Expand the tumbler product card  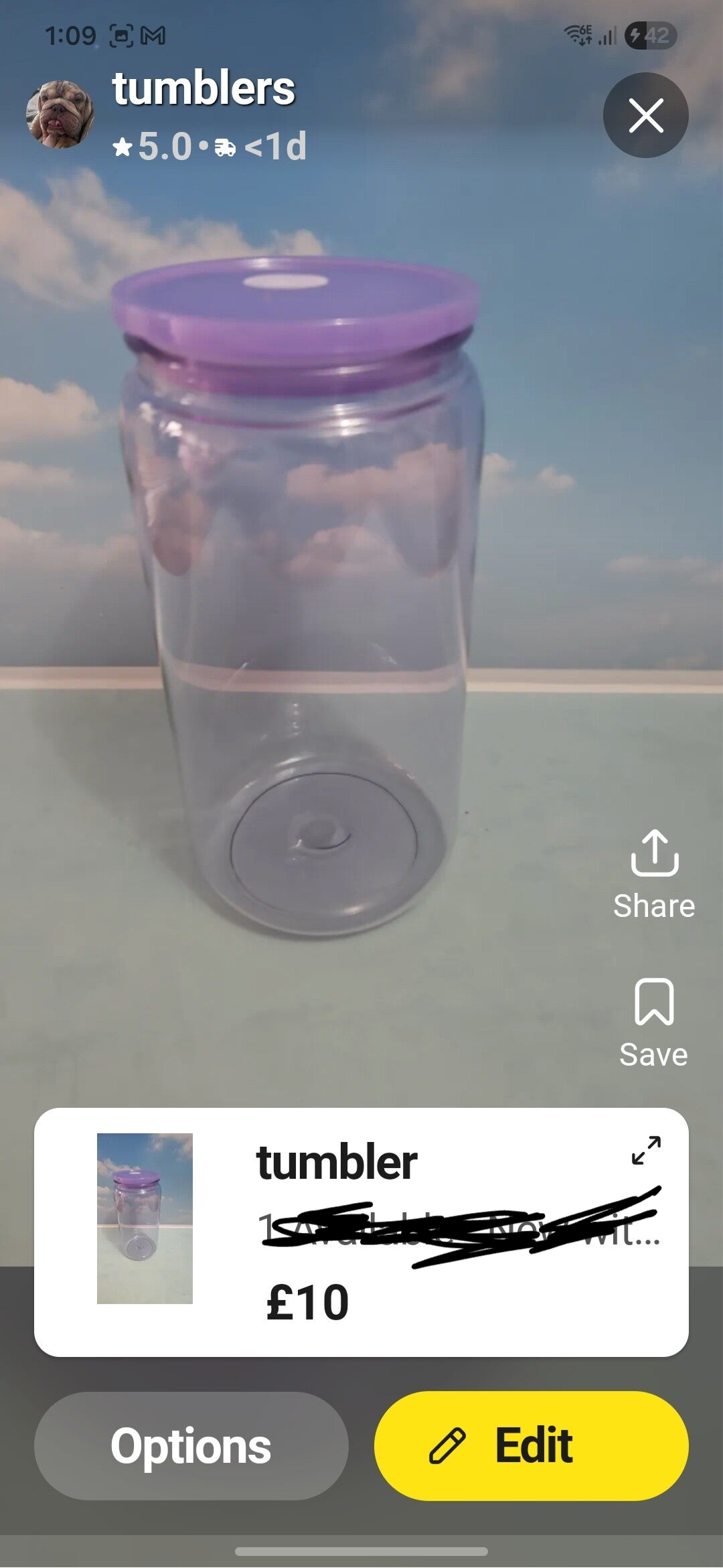point(646,1149)
